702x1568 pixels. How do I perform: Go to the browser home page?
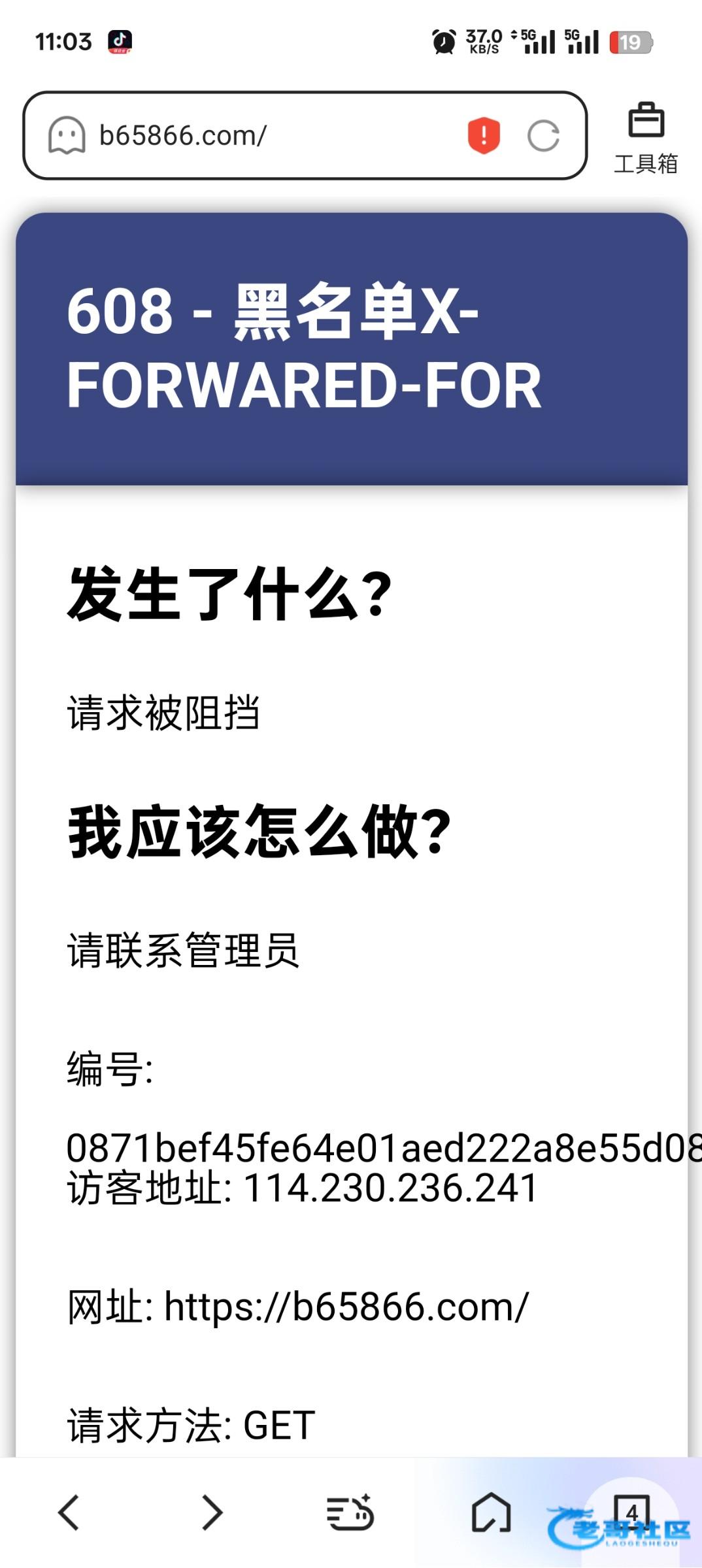click(491, 1512)
